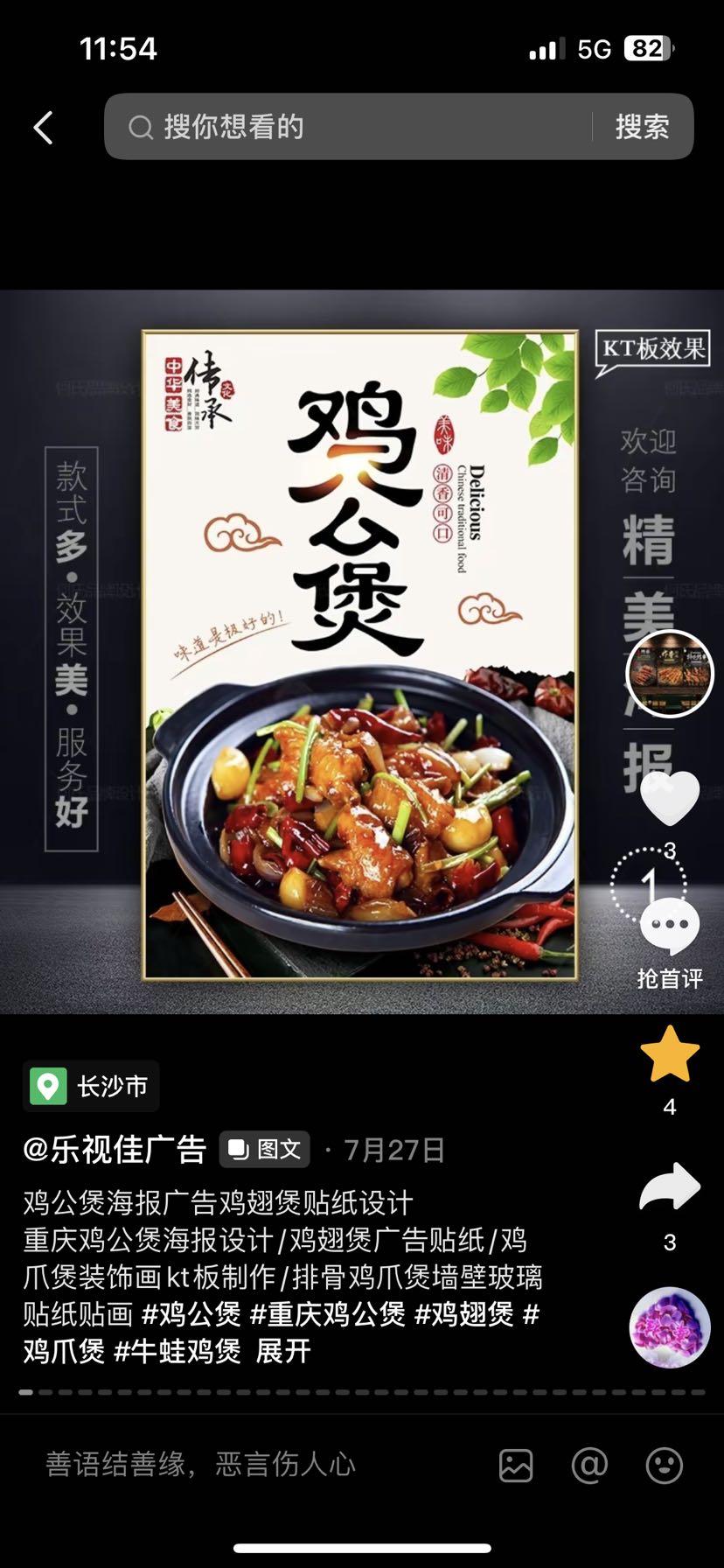
Task: Like this post with the heart icon
Action: 670,798
